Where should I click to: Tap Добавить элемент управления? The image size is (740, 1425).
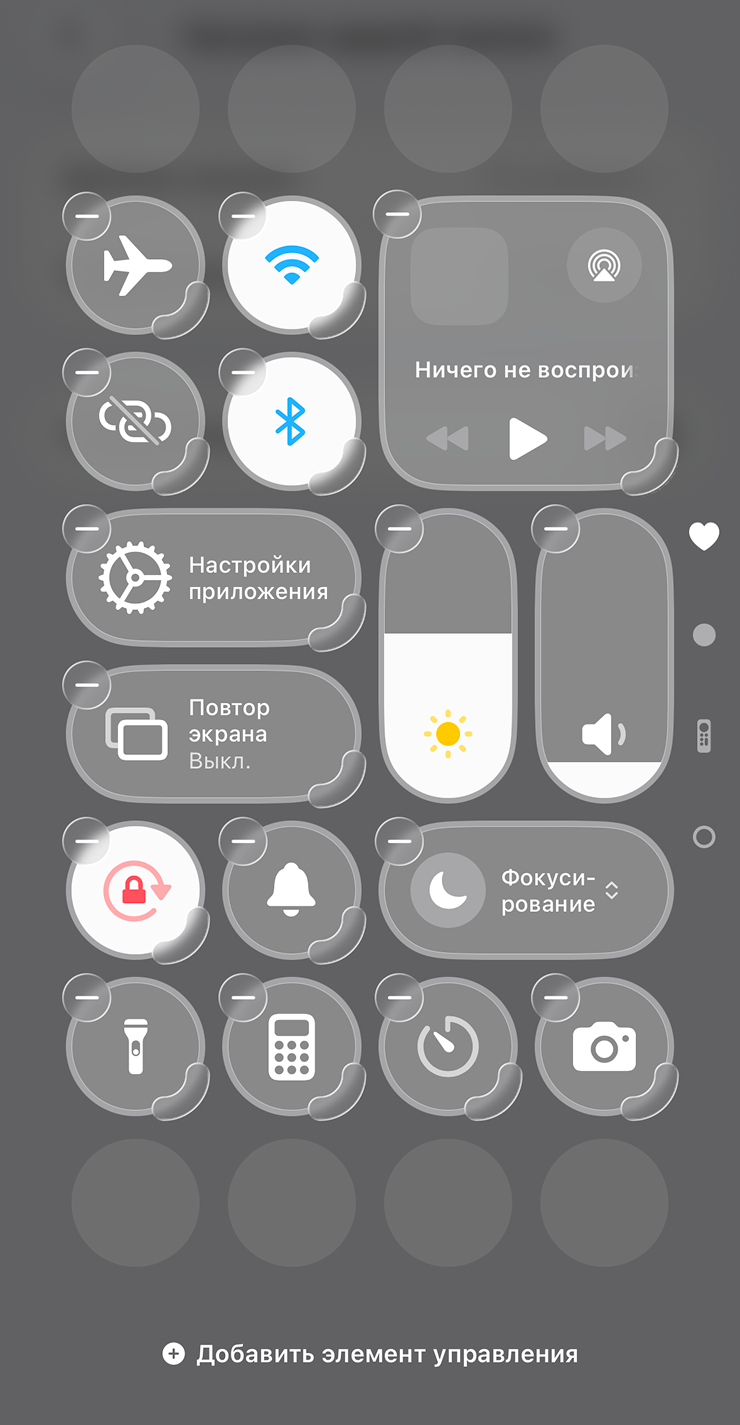coord(371,1354)
